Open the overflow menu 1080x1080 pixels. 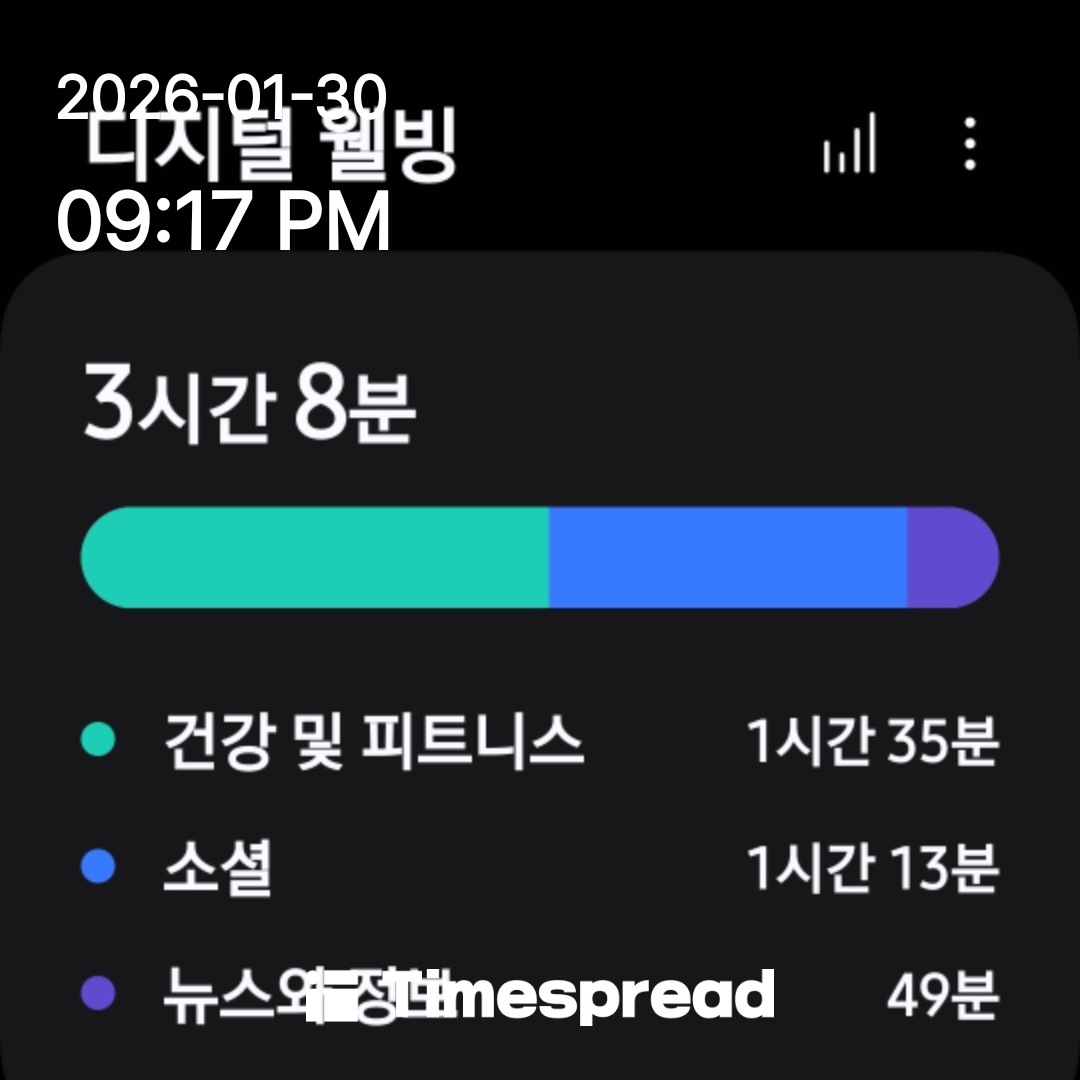(969, 145)
